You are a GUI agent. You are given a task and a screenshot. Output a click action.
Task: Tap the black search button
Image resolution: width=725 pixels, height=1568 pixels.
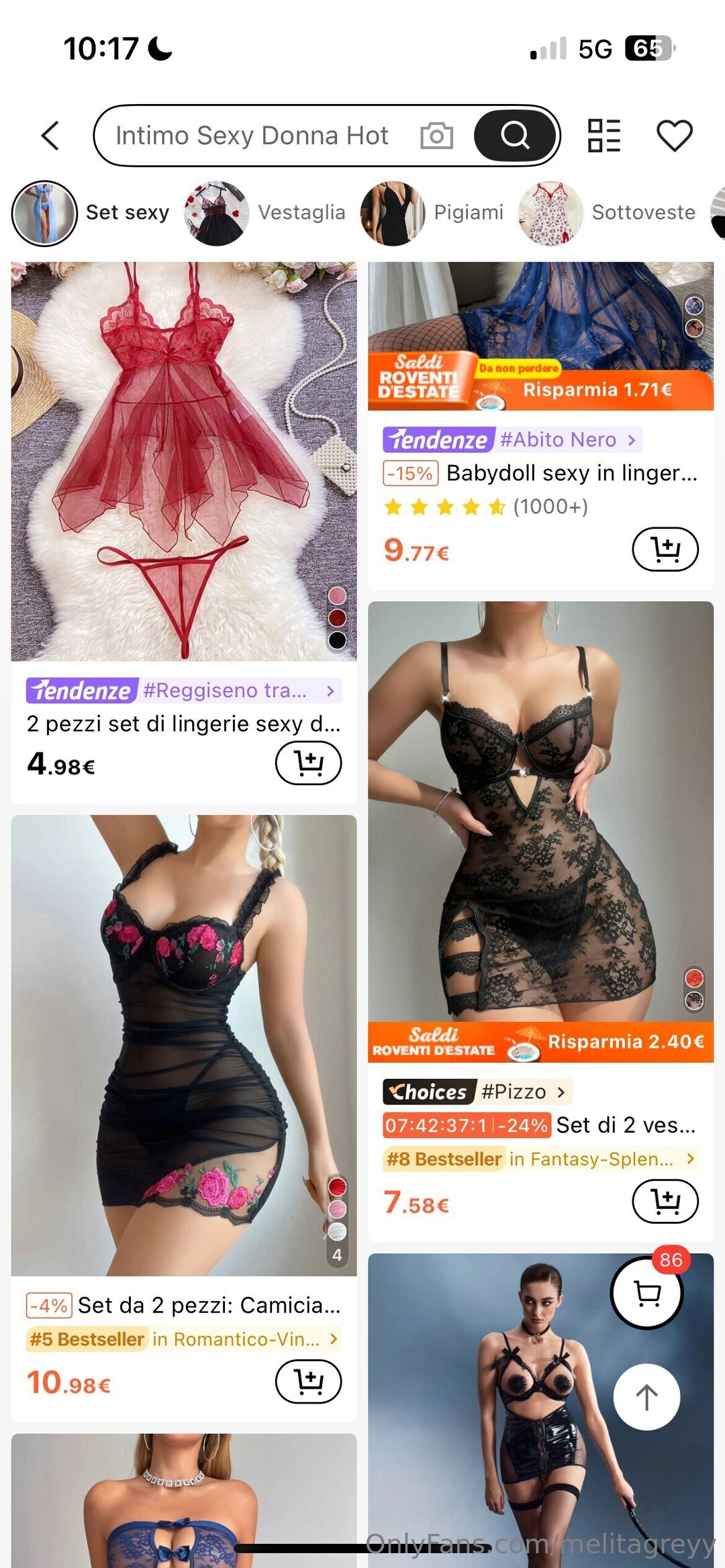pyautogui.click(x=515, y=136)
